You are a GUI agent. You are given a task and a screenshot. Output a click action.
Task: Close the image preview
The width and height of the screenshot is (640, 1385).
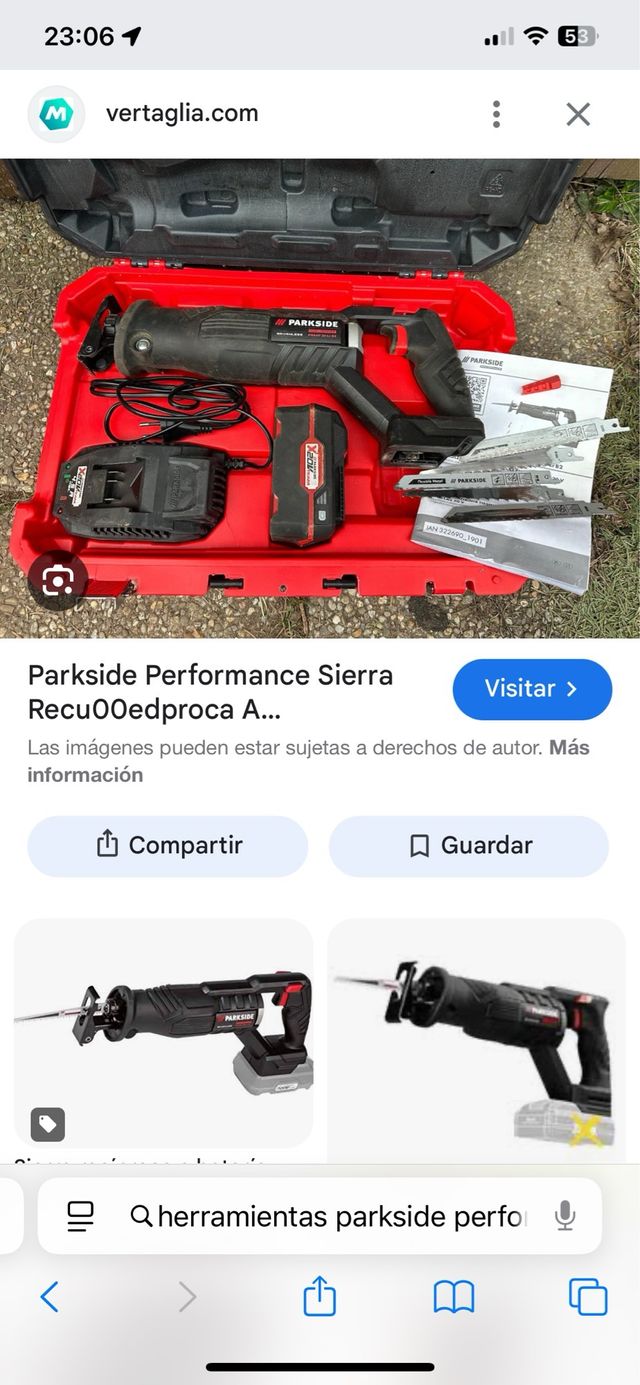point(578,114)
